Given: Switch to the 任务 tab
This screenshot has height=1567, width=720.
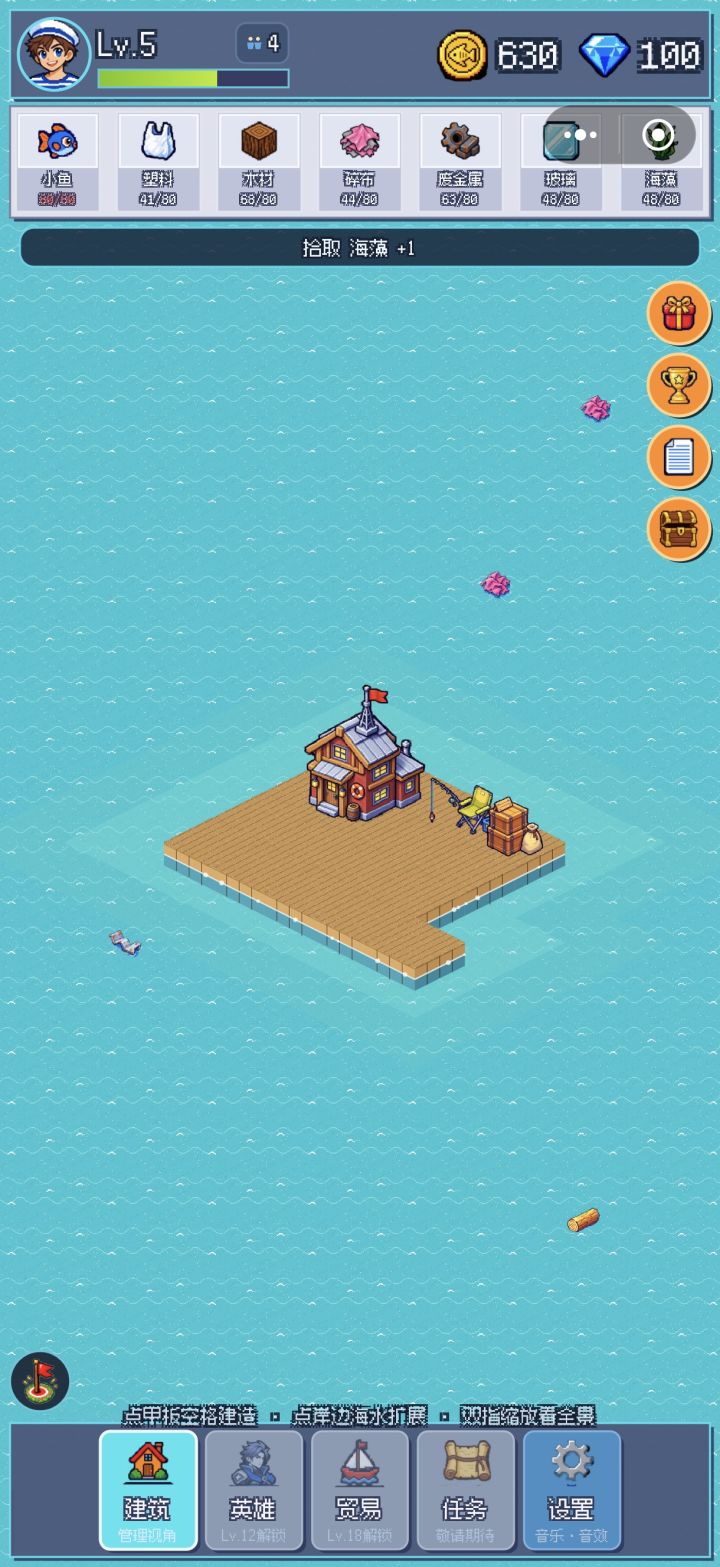Looking at the screenshot, I should [466, 1490].
